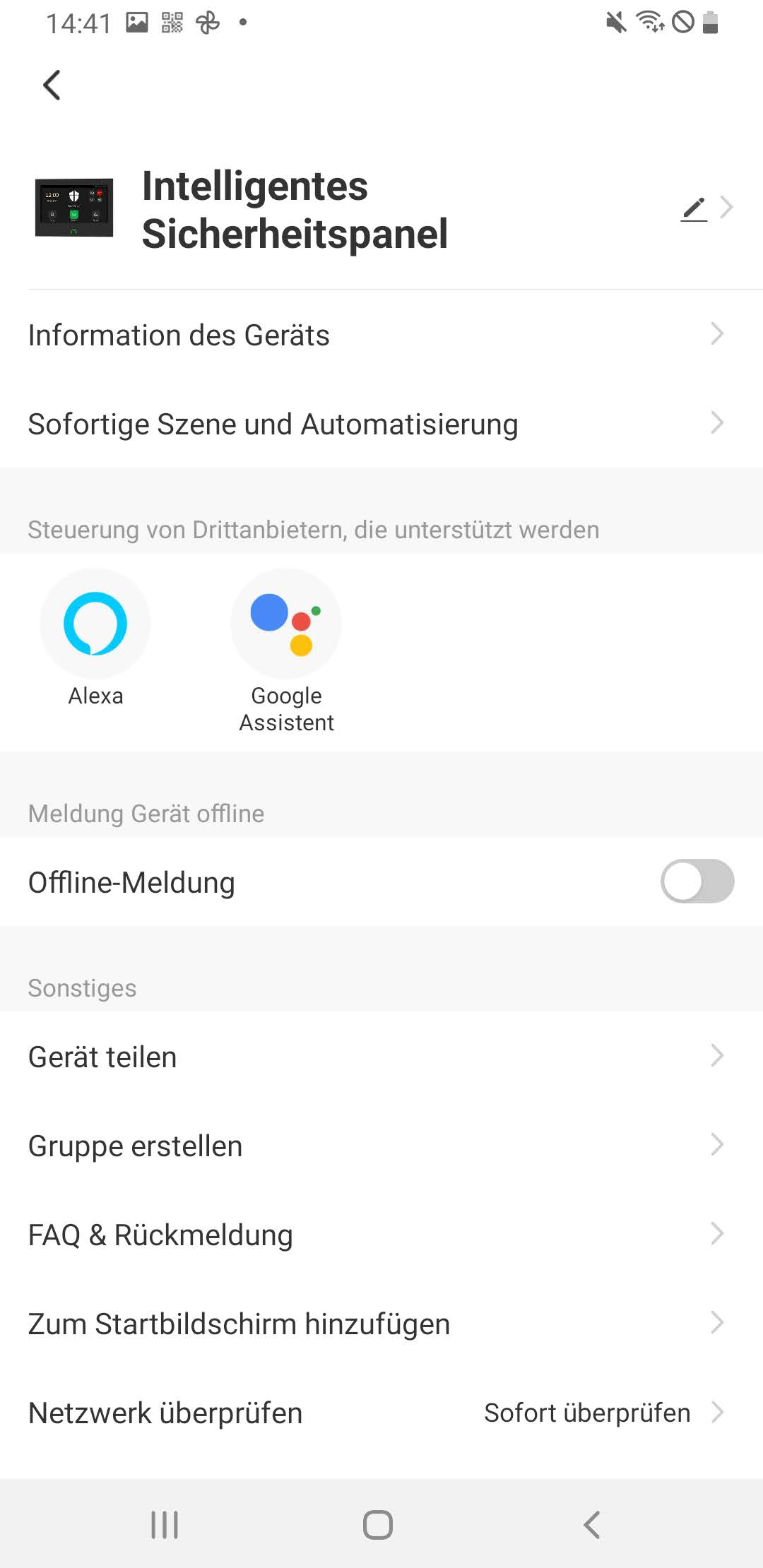Image resolution: width=763 pixels, height=1568 pixels.
Task: Tap the system home button
Action: [x=378, y=1524]
